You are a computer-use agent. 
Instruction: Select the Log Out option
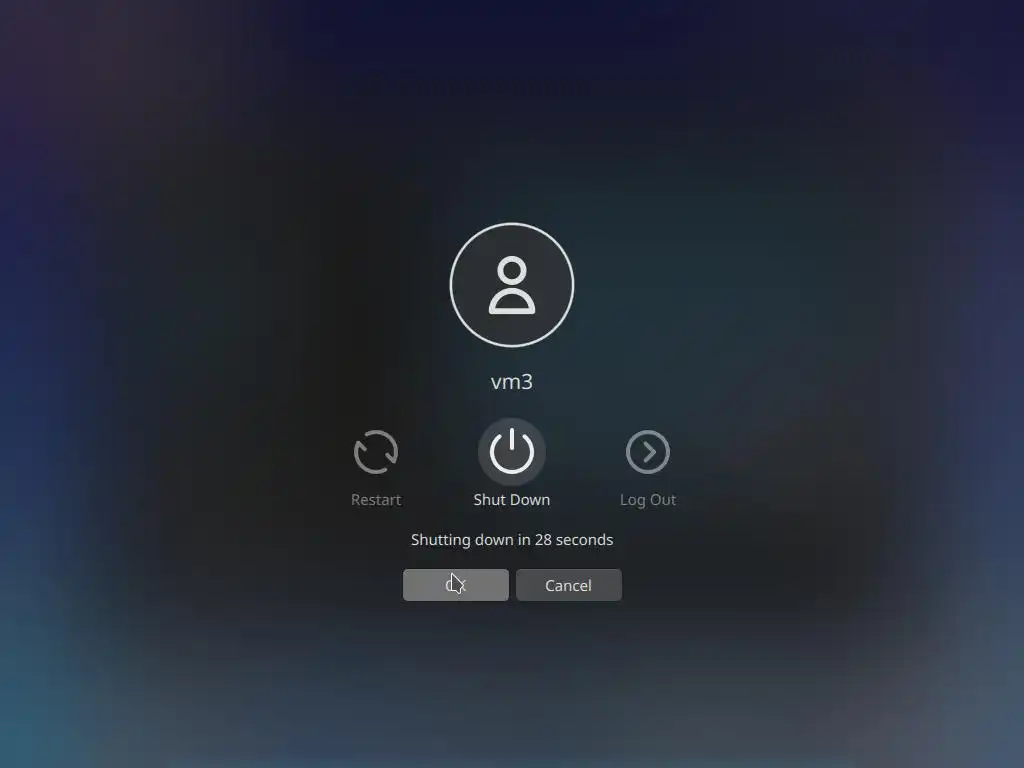(648, 453)
